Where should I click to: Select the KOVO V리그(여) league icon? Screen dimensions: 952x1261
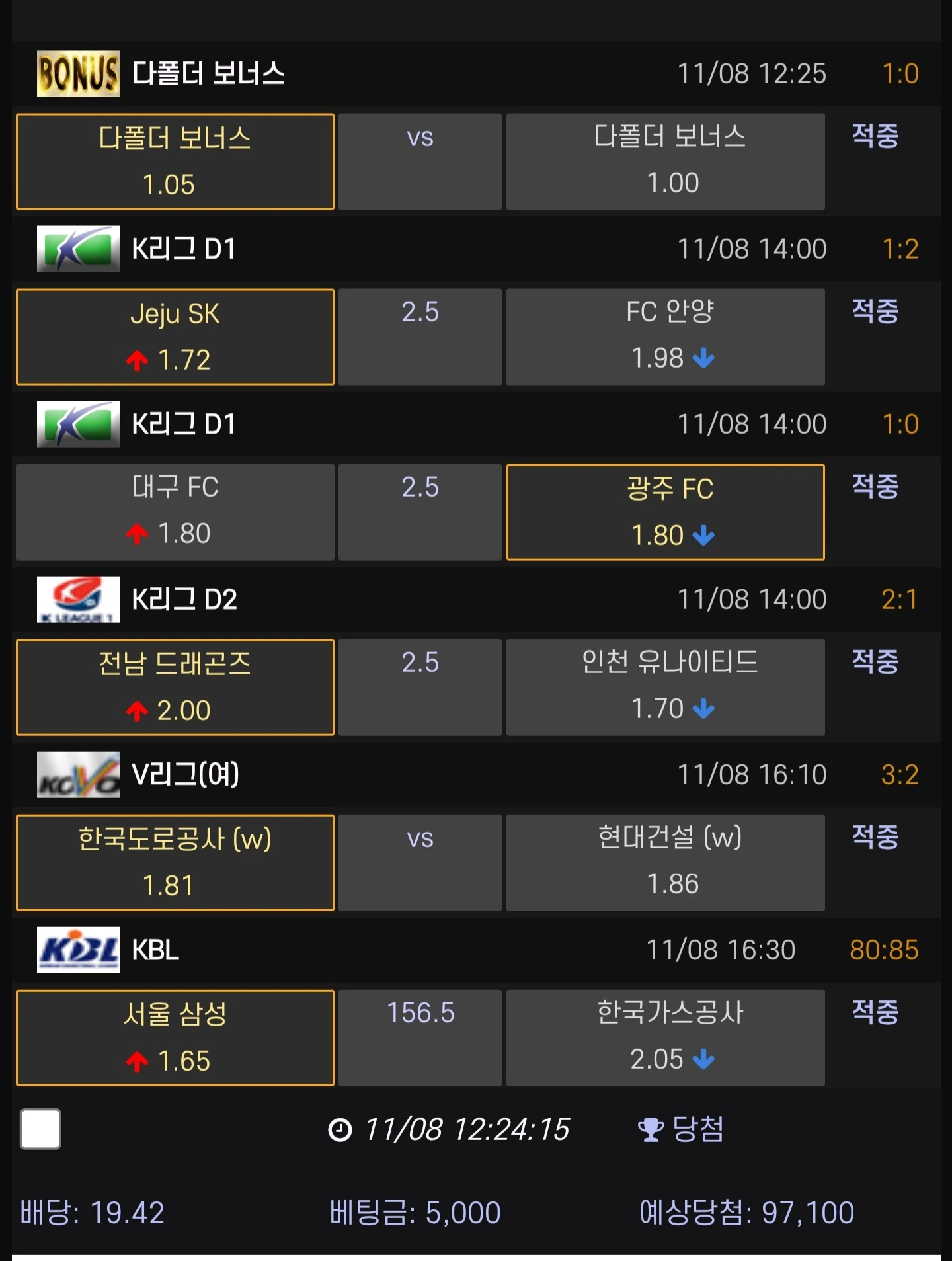[x=77, y=774]
